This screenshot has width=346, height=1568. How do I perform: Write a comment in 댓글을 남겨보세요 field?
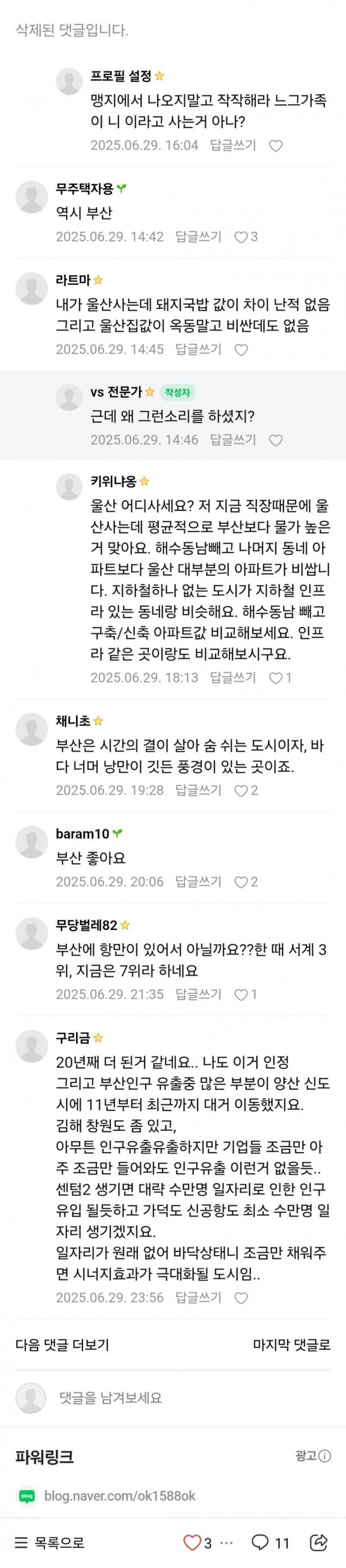[182, 1398]
